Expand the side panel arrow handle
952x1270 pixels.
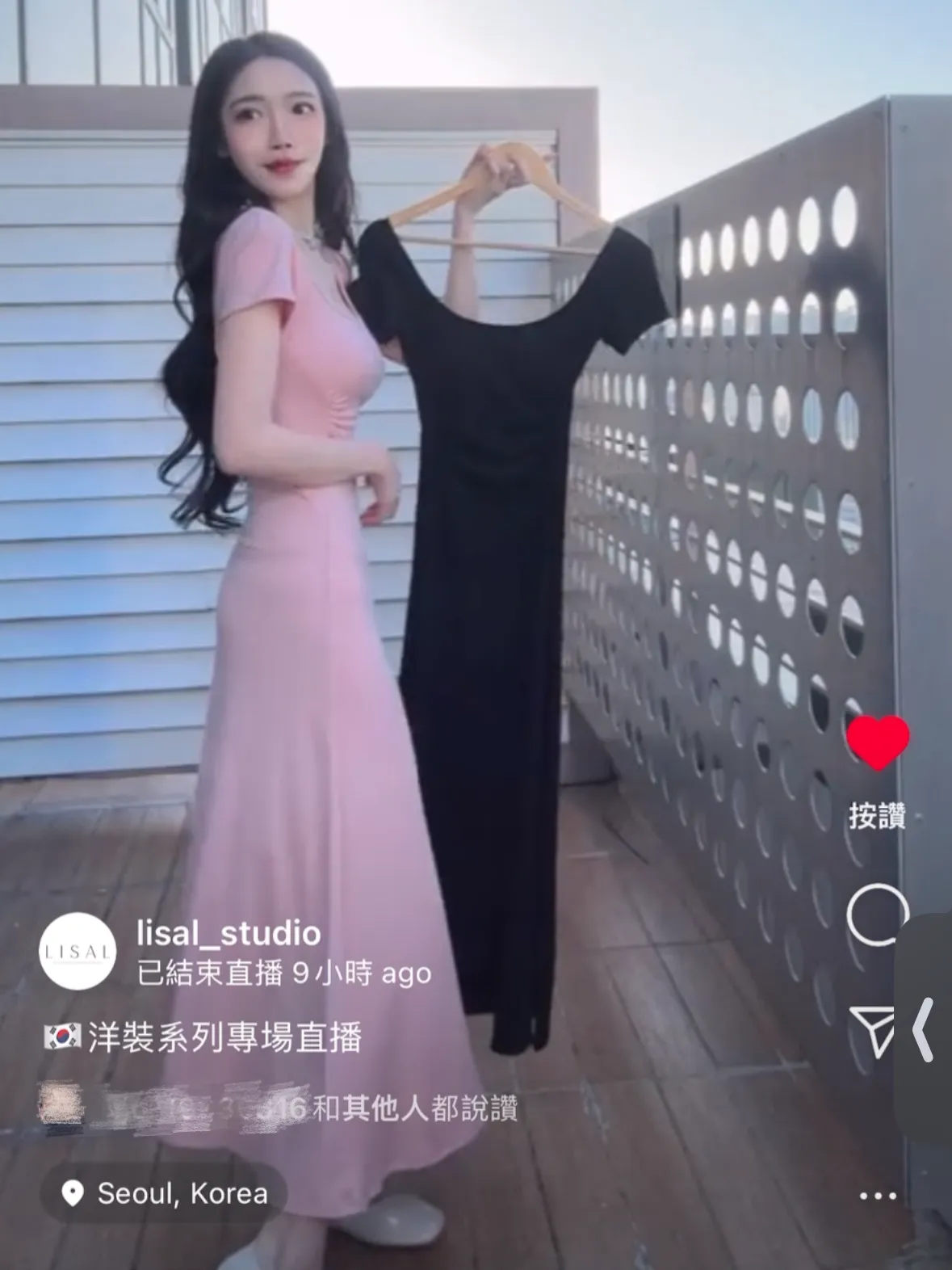coord(925,1028)
